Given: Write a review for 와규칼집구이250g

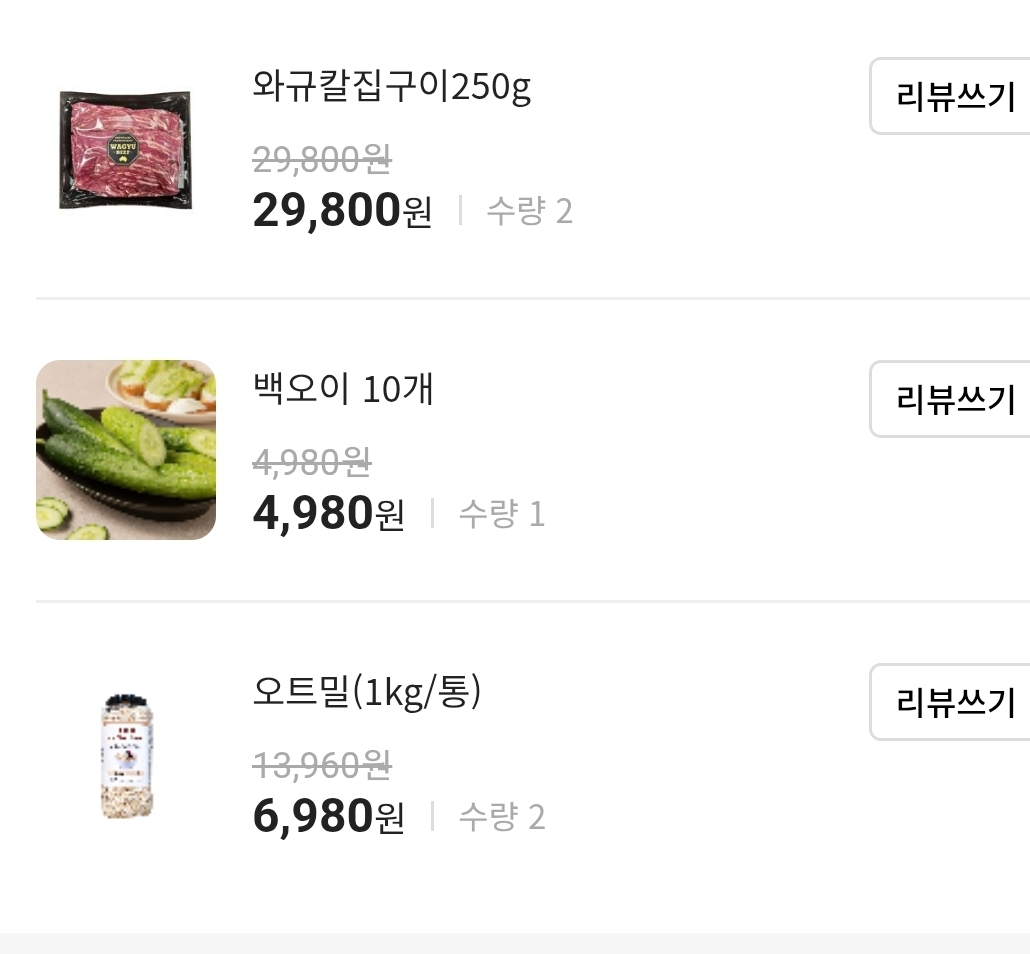Looking at the screenshot, I should pyautogui.click(x=952, y=97).
